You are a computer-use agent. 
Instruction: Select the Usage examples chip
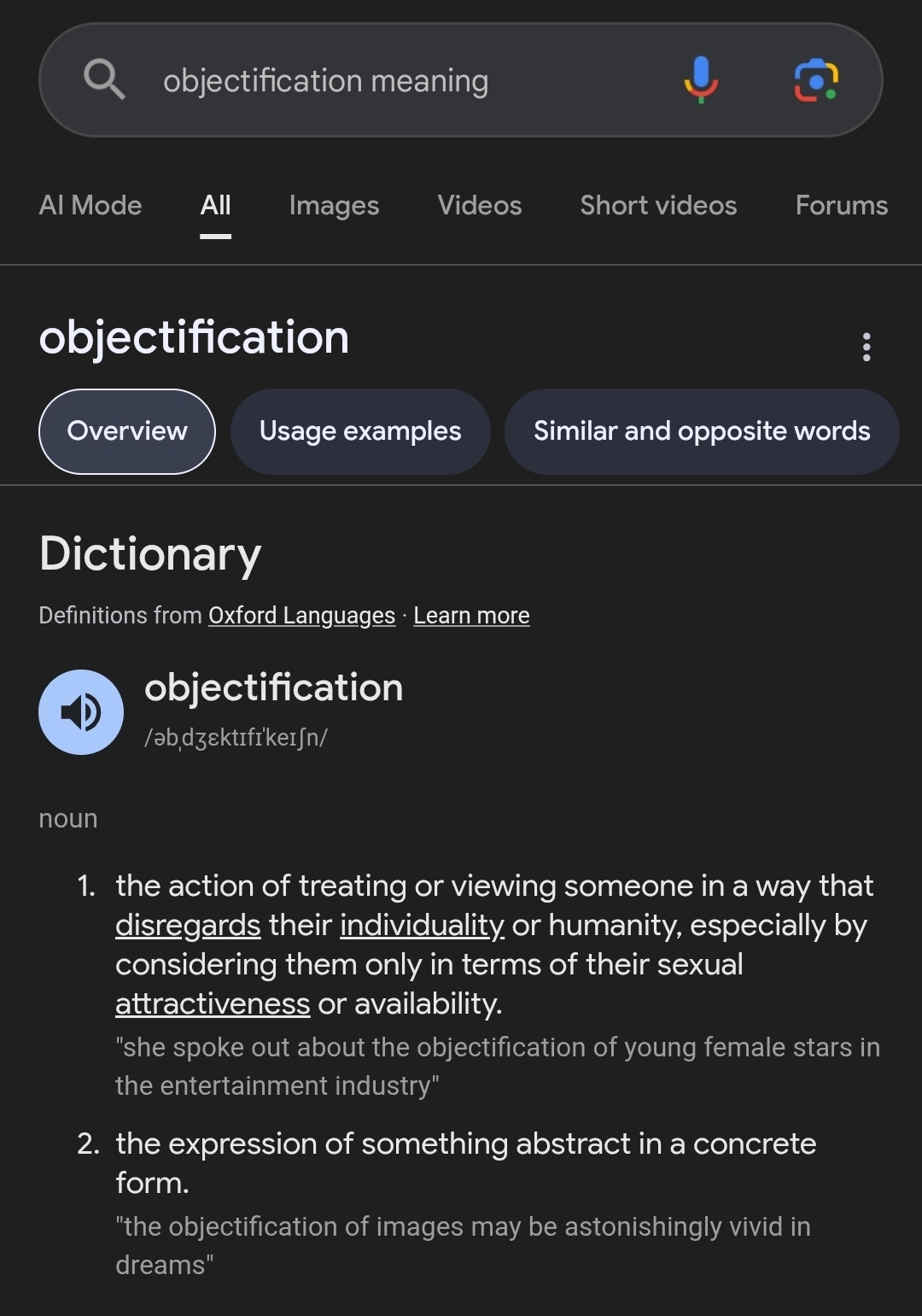click(360, 431)
